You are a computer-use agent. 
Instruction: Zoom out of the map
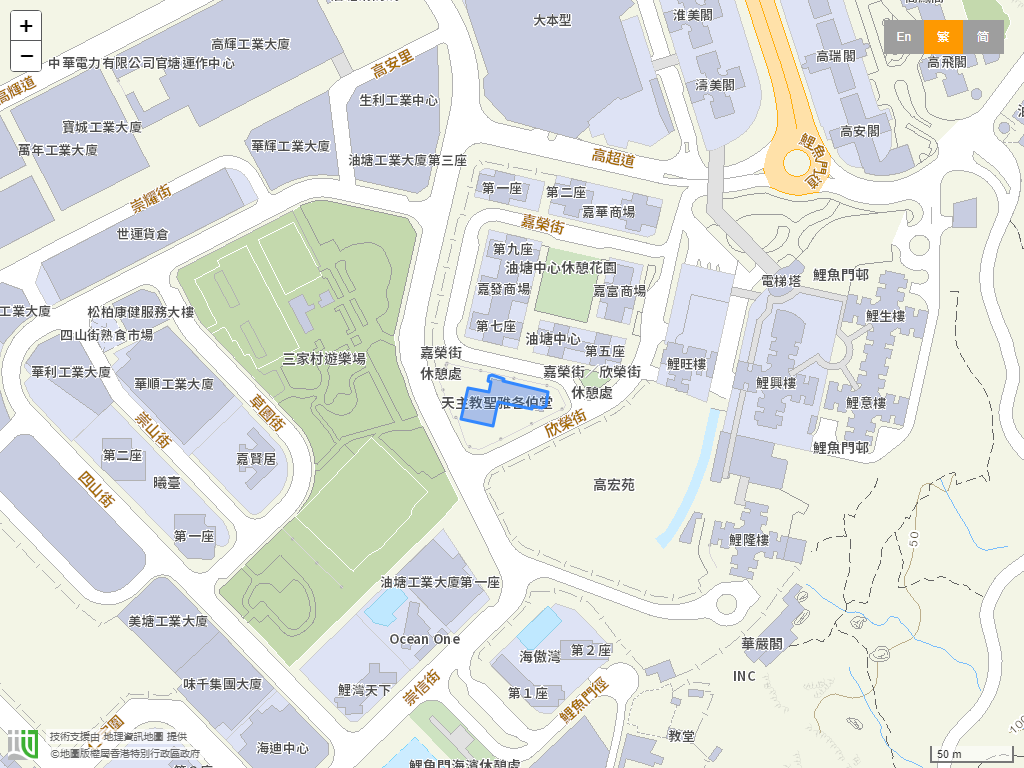click(x=26, y=56)
